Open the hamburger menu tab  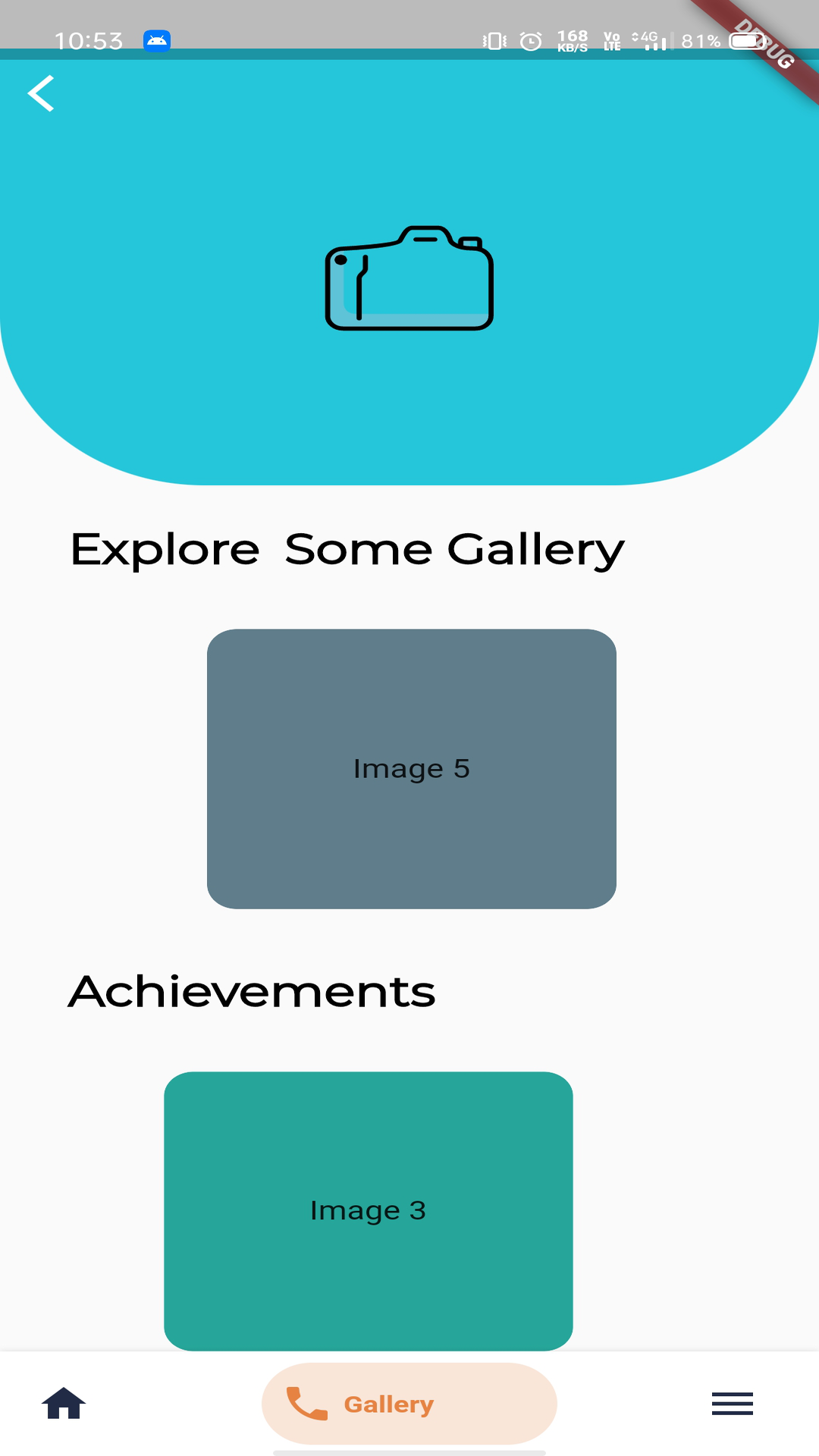click(733, 1404)
